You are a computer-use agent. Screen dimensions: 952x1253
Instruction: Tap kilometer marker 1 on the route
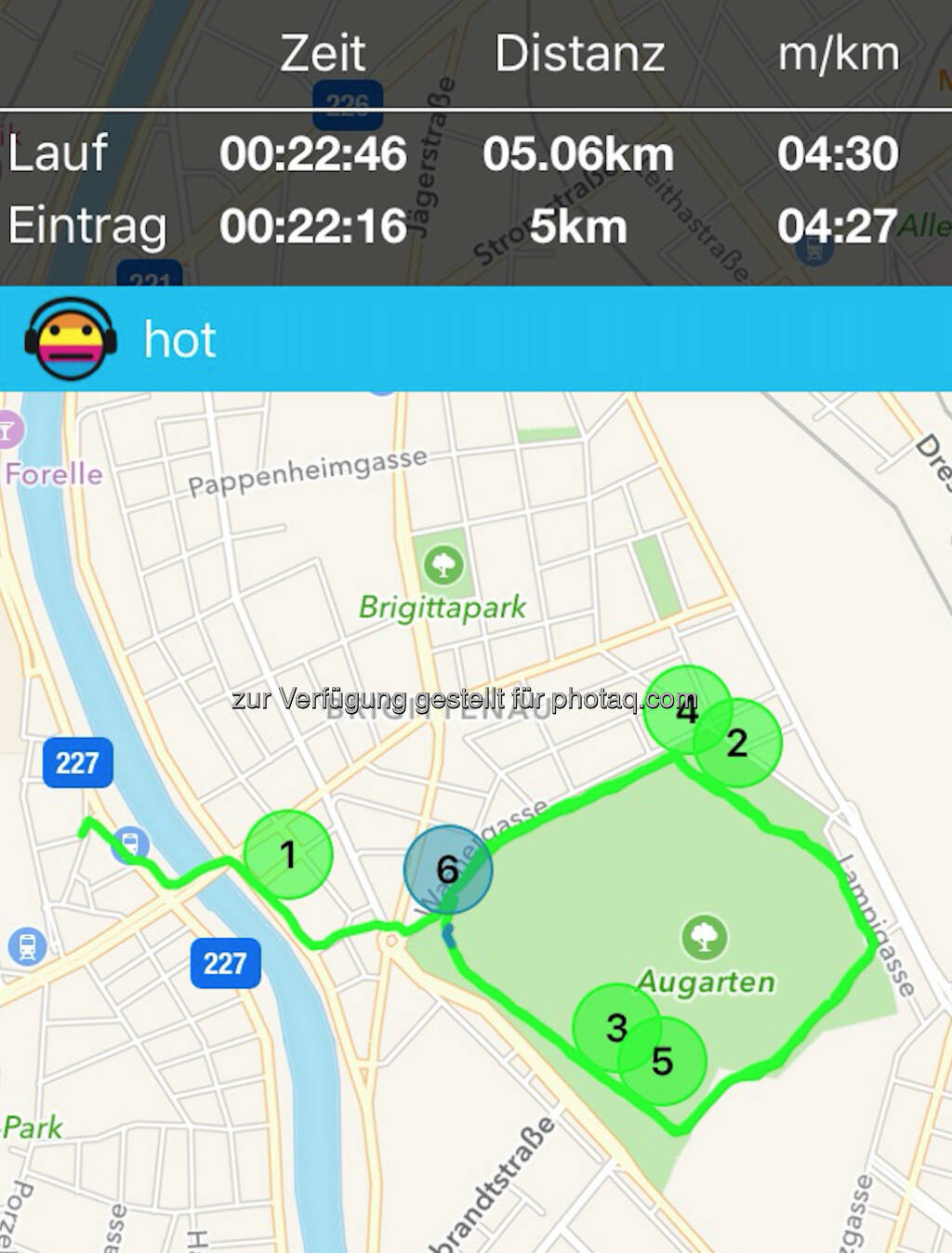click(288, 853)
